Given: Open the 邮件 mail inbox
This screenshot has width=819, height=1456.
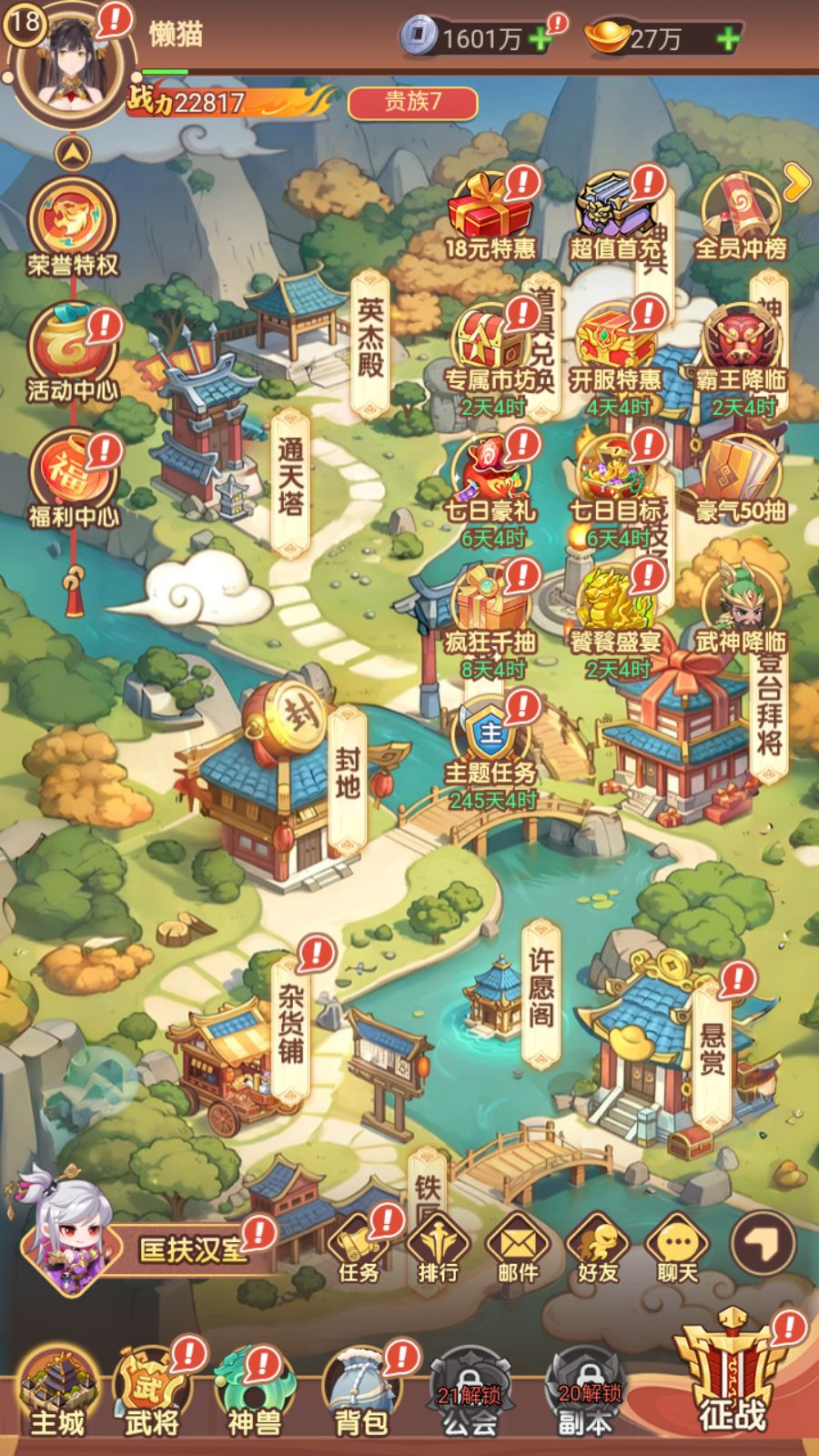Looking at the screenshot, I should point(518,1249).
